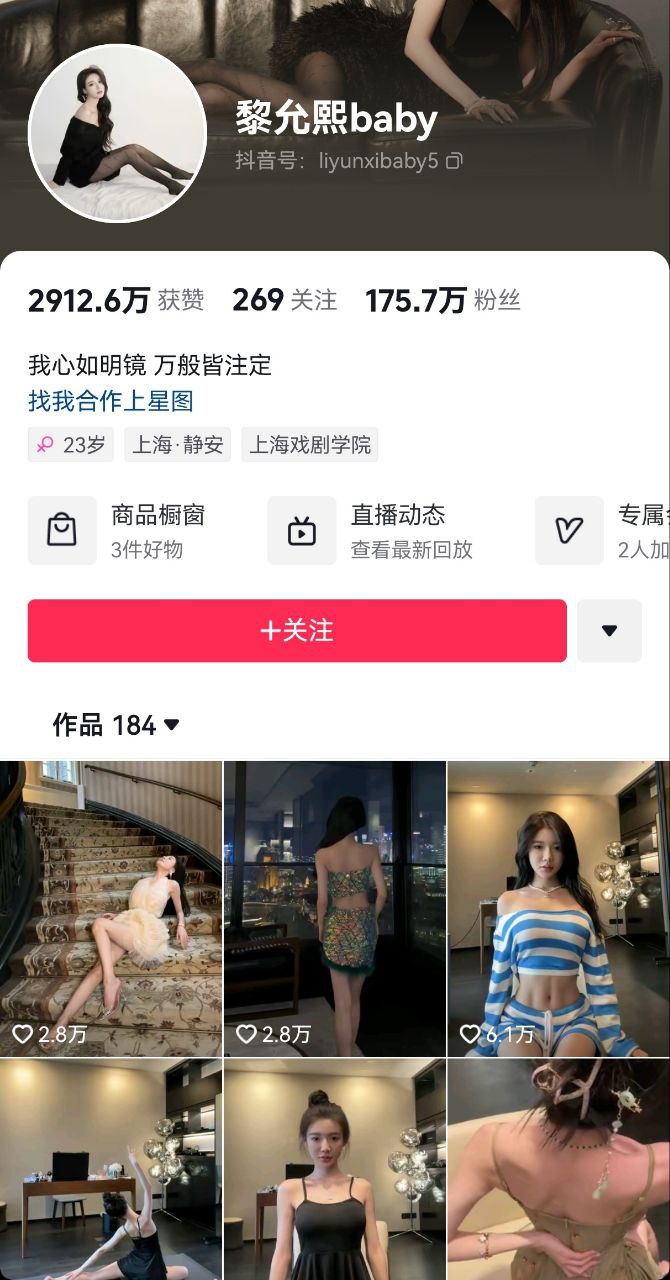Open the striped top video with 6.1万 likes
Viewport: 670px width, 1280px height.
(558, 908)
